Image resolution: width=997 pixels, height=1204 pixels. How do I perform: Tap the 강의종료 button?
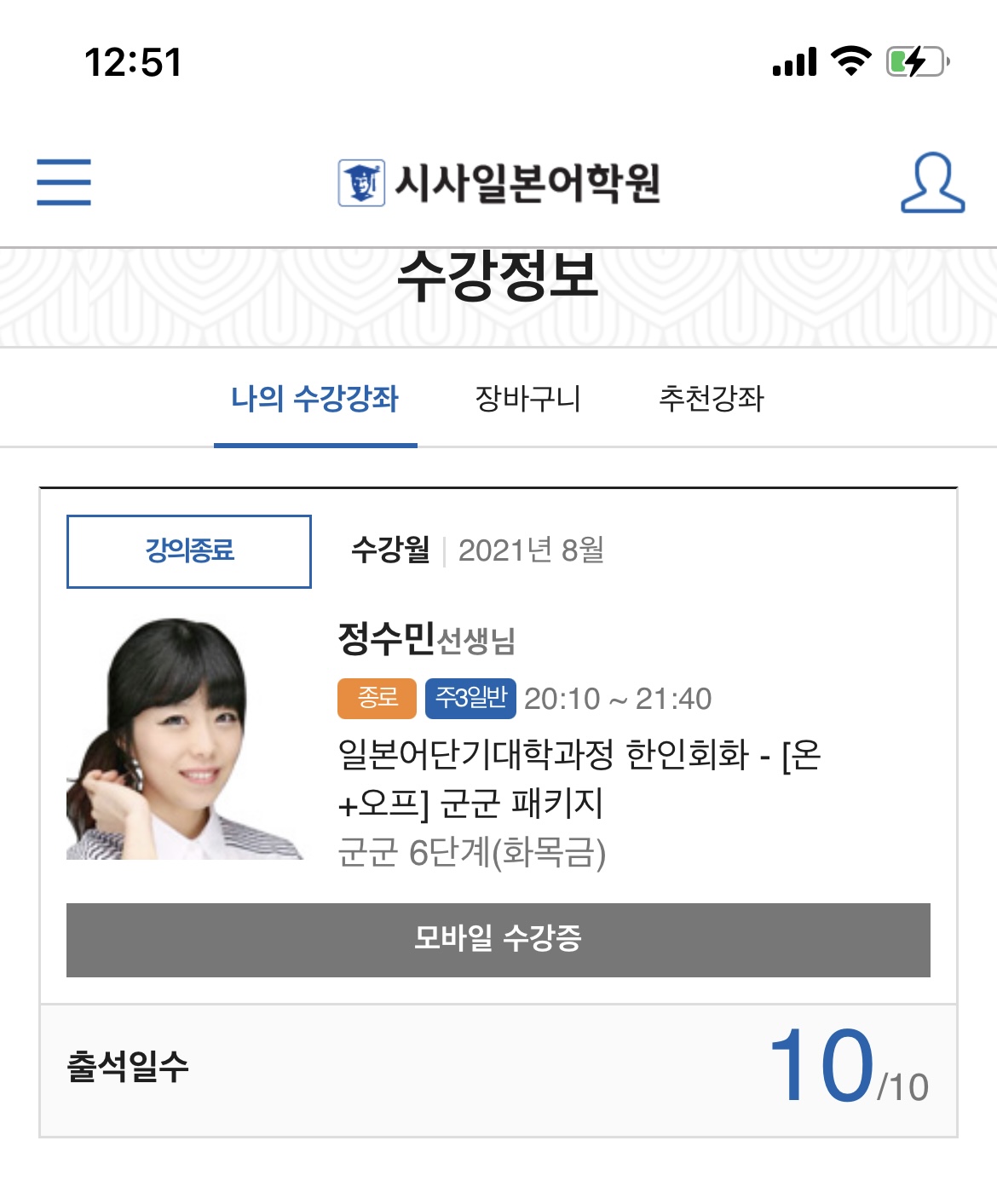[x=189, y=551]
